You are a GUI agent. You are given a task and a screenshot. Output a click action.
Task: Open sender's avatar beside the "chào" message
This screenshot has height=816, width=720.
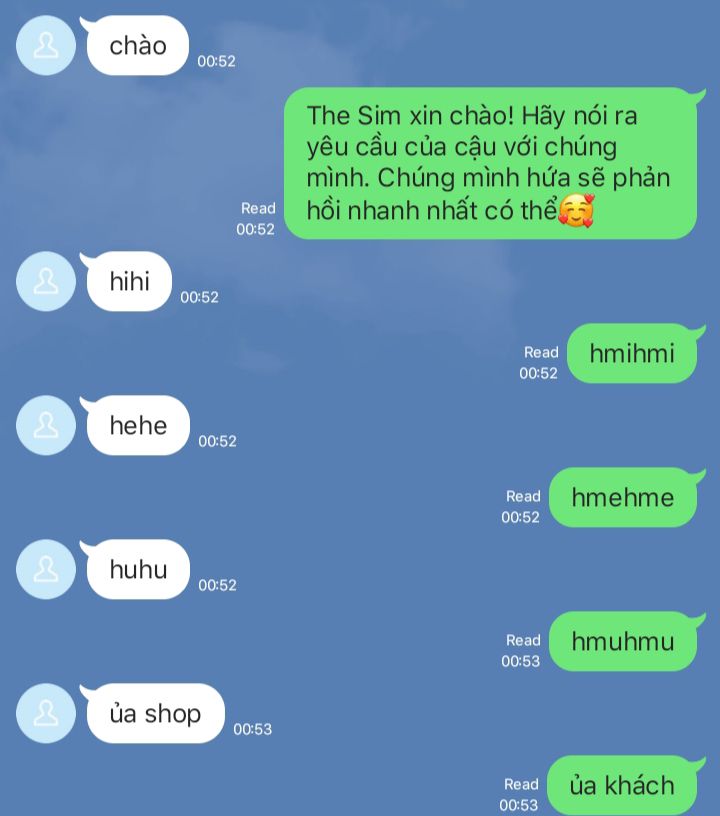click(46, 46)
